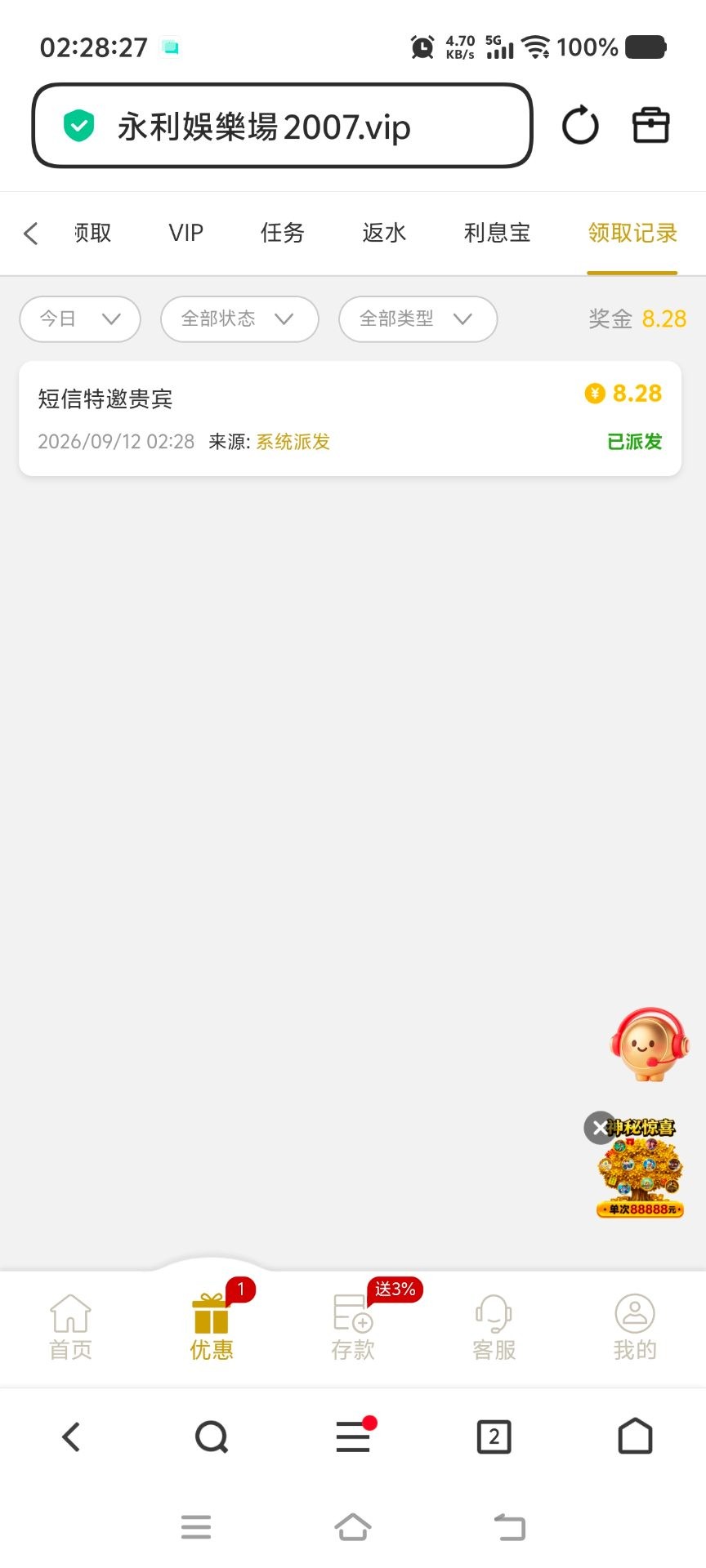Switch to the 任务 tab
706x1568 pixels.
(283, 234)
